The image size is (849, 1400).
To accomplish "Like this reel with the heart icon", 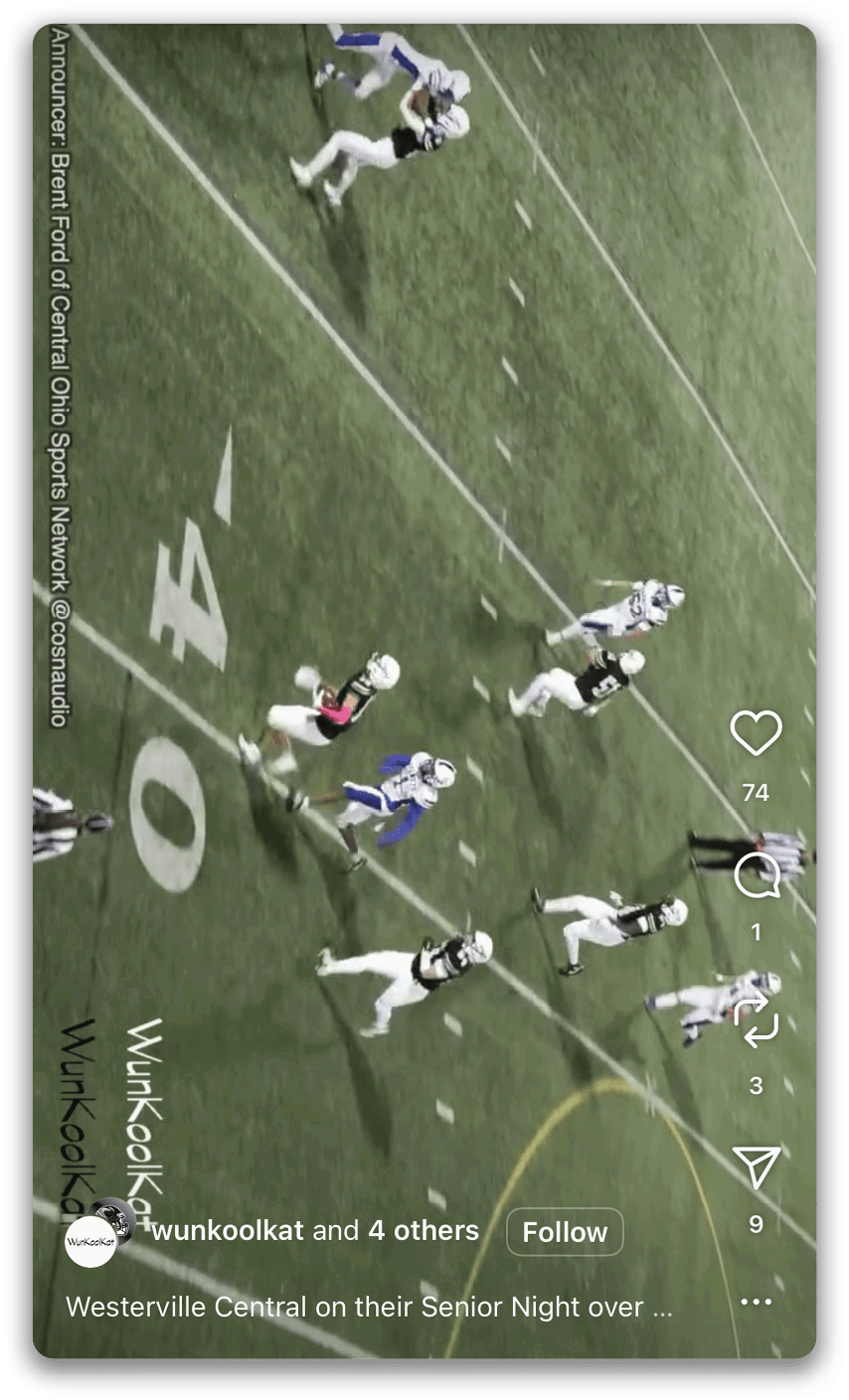I will coord(756,733).
